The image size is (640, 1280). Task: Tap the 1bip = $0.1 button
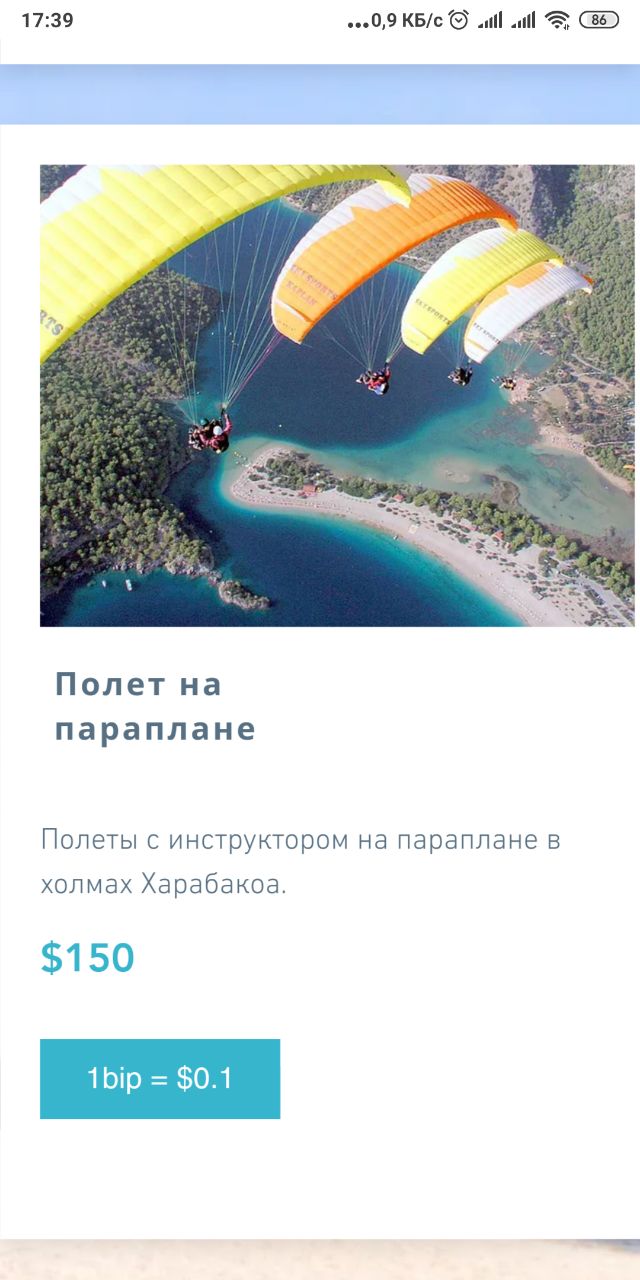pos(160,1078)
